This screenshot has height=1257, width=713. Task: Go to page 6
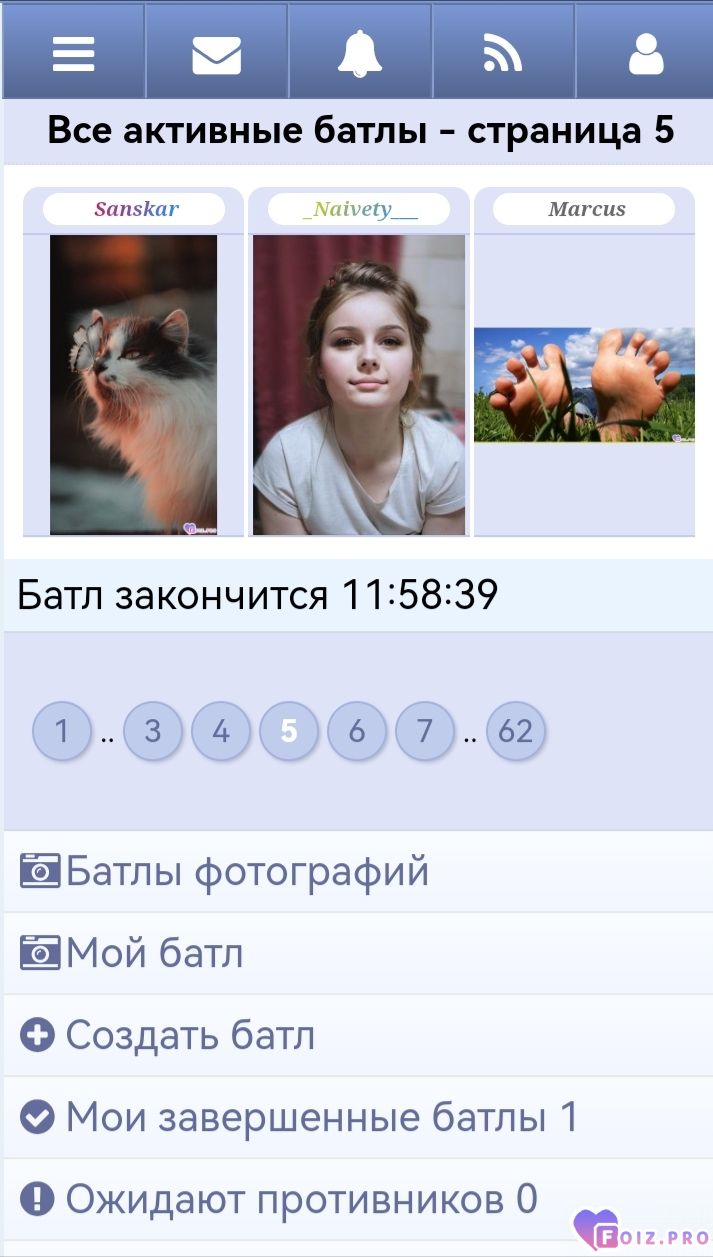point(357,731)
